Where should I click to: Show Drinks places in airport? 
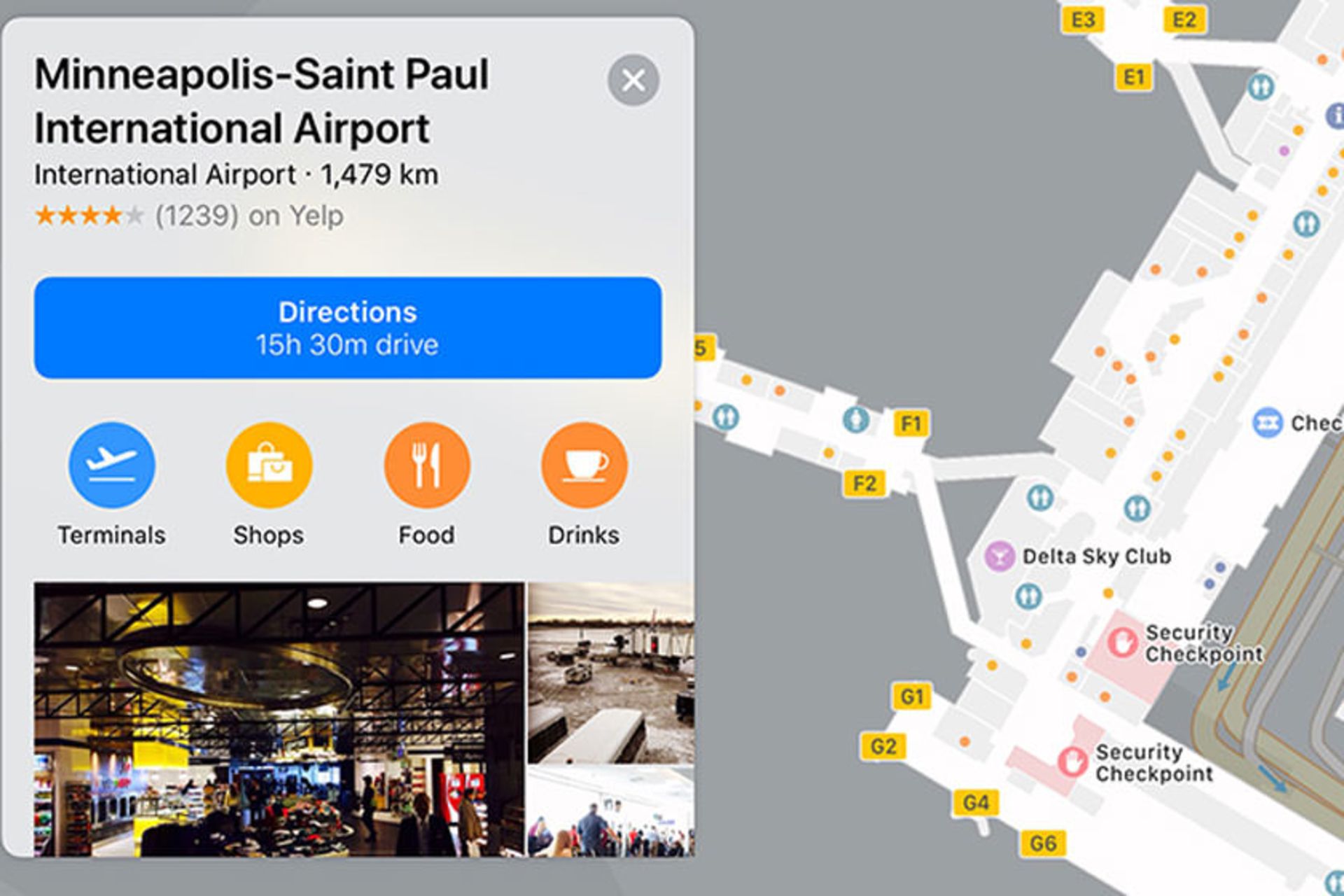[x=584, y=465]
